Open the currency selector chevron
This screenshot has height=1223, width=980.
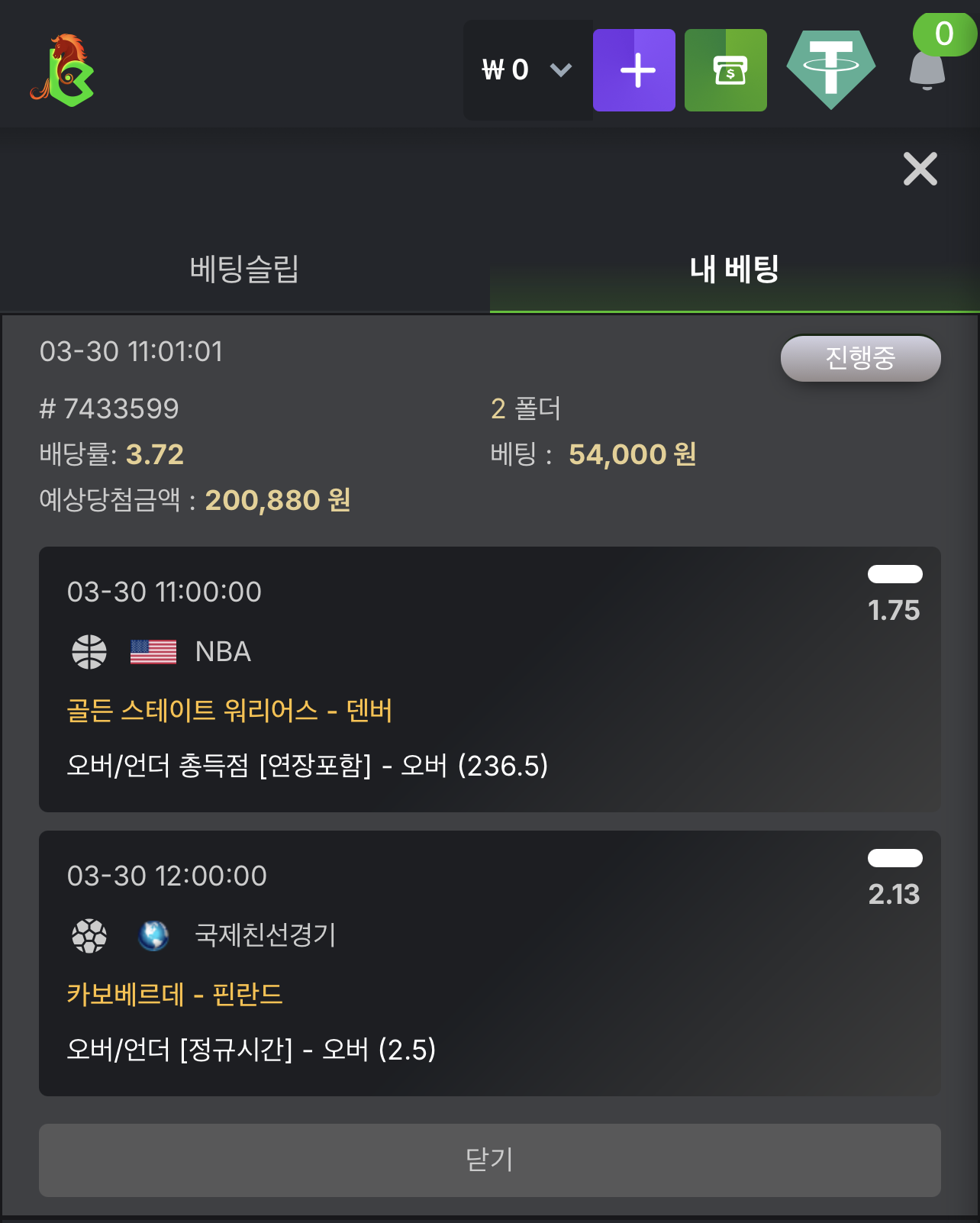[561, 69]
